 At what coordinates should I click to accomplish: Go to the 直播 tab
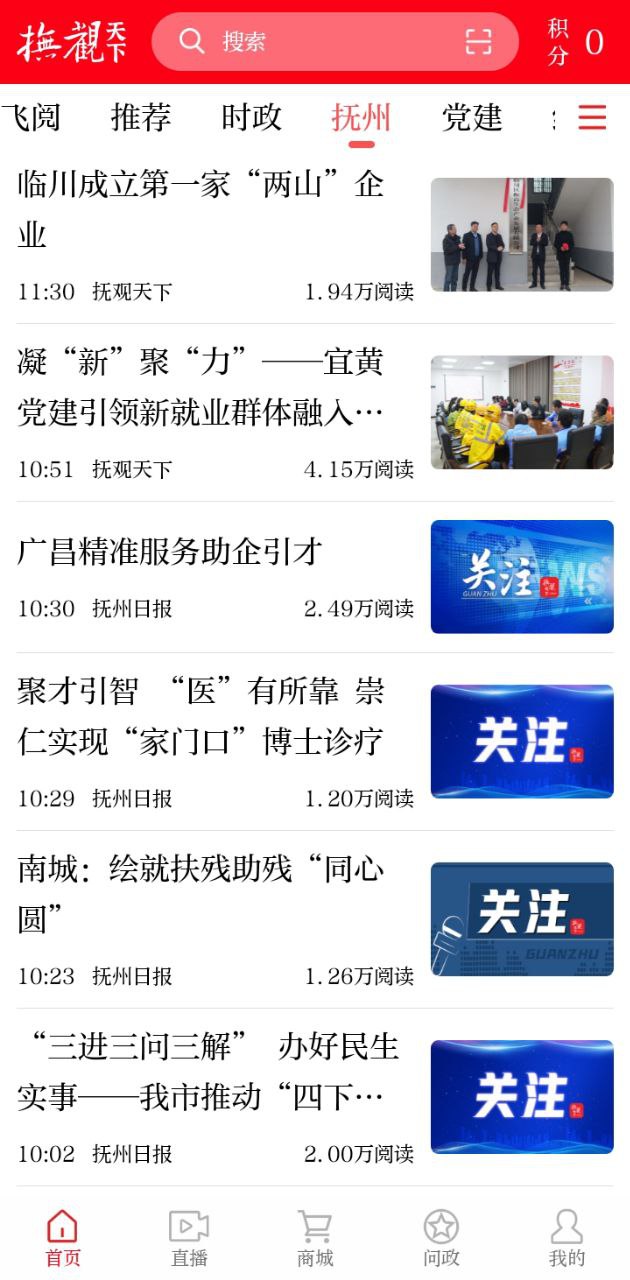[188, 1238]
